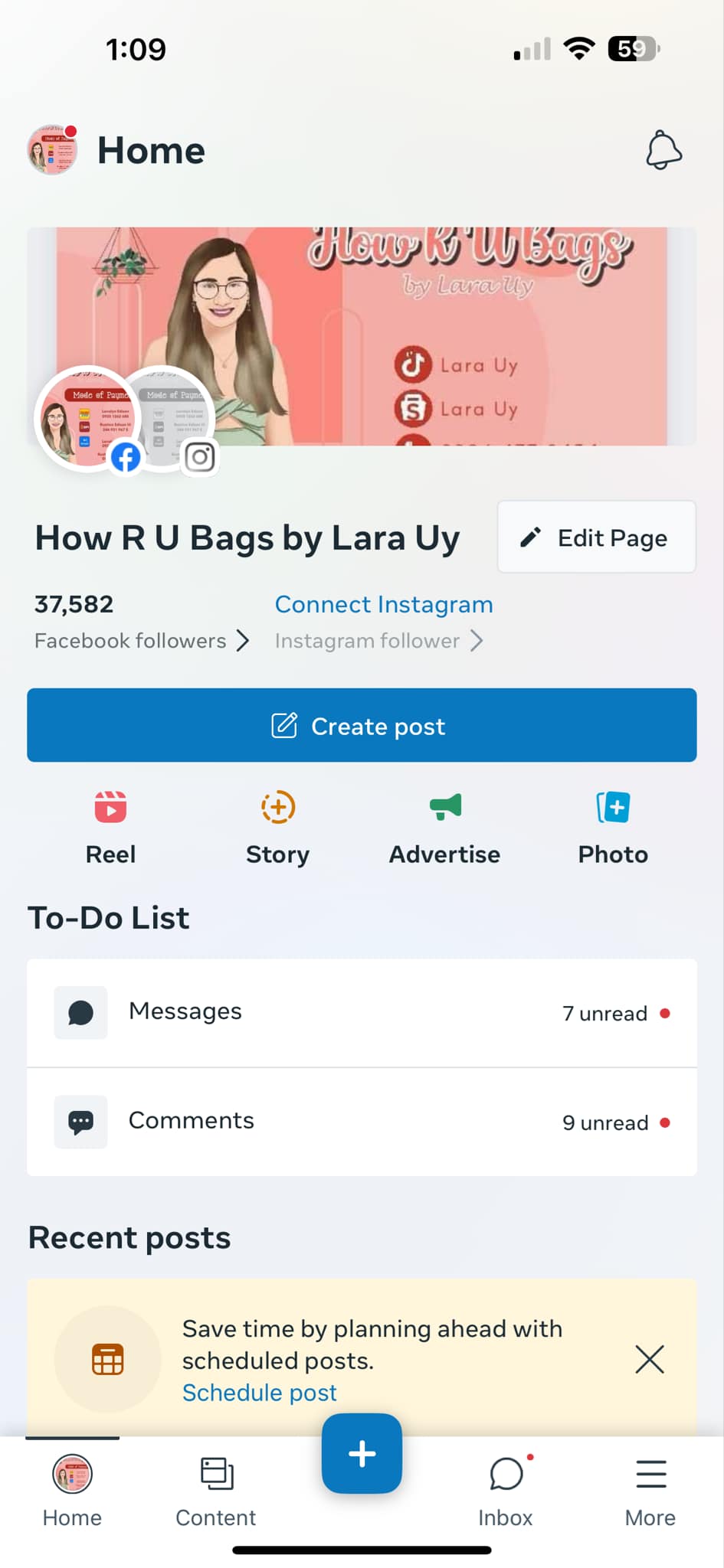Open the More menu tab
The width and height of the screenshot is (724, 1568).
[x=650, y=1490]
